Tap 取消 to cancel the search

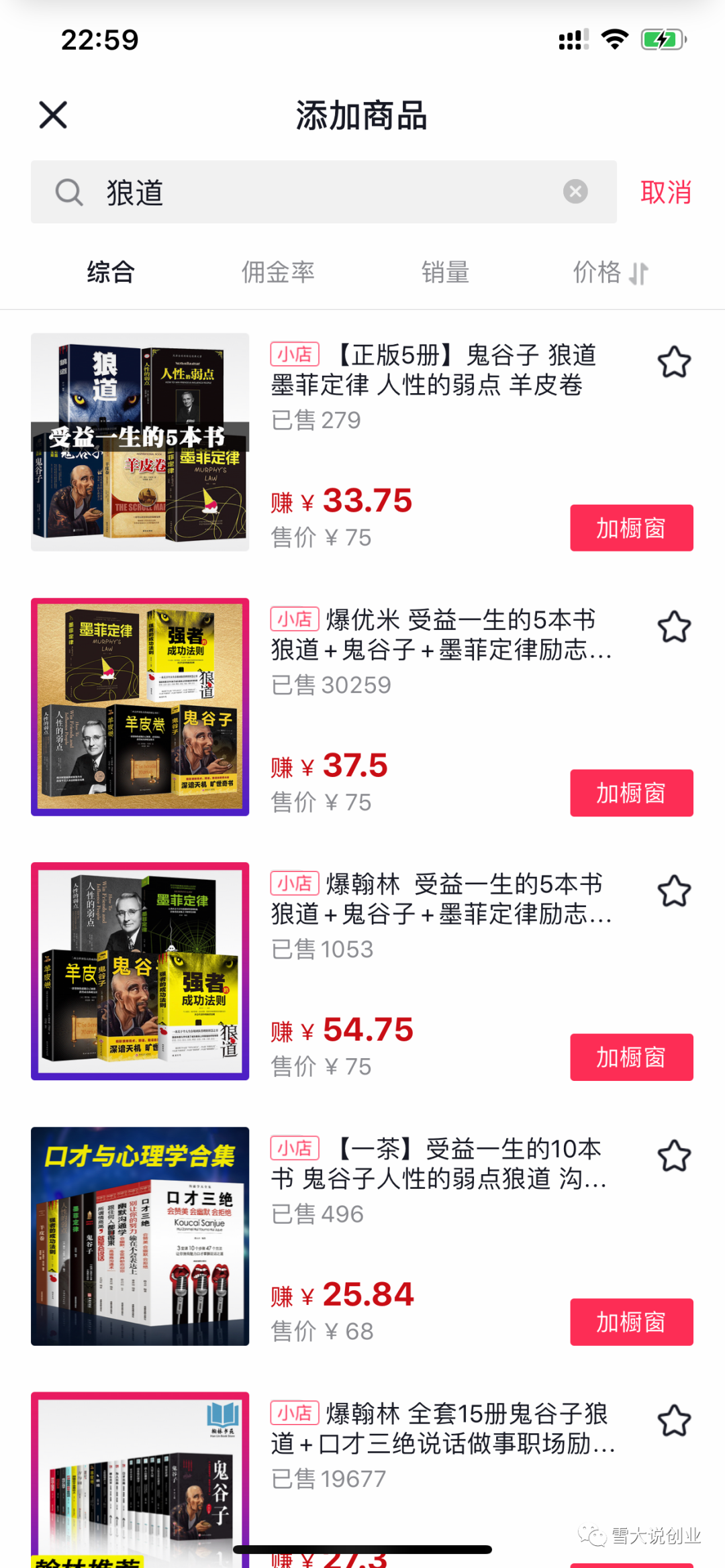(665, 193)
